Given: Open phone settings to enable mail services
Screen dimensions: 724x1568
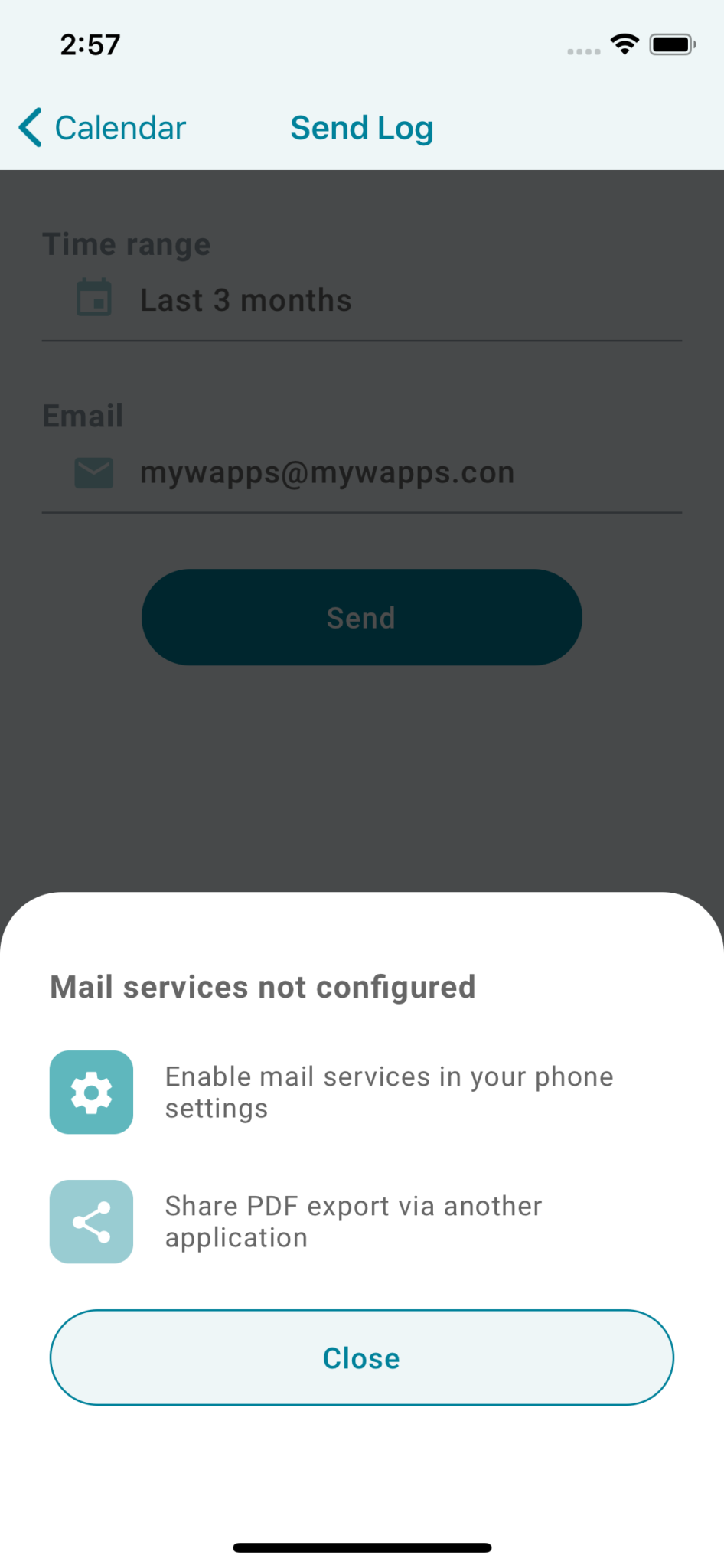Looking at the screenshot, I should coord(361,1092).
